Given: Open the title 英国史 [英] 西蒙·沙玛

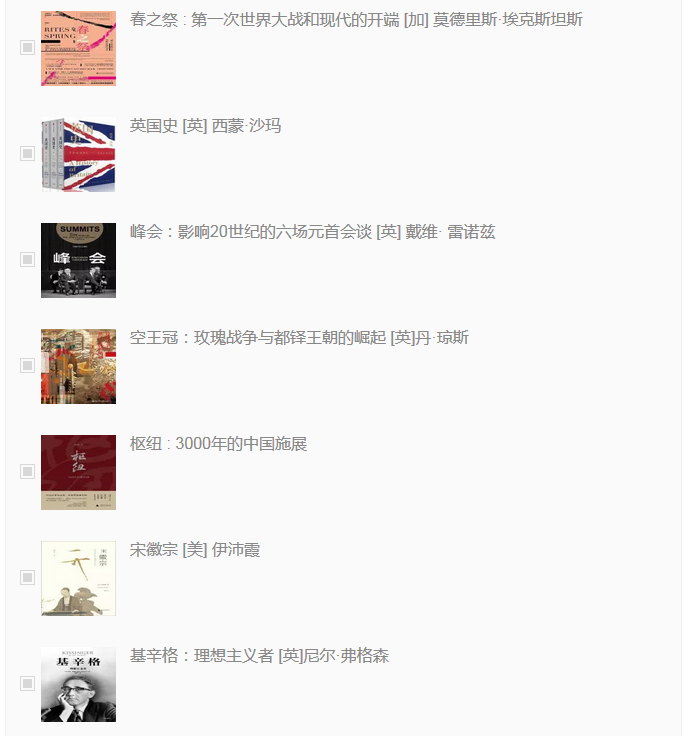Looking at the screenshot, I should coord(205,126).
